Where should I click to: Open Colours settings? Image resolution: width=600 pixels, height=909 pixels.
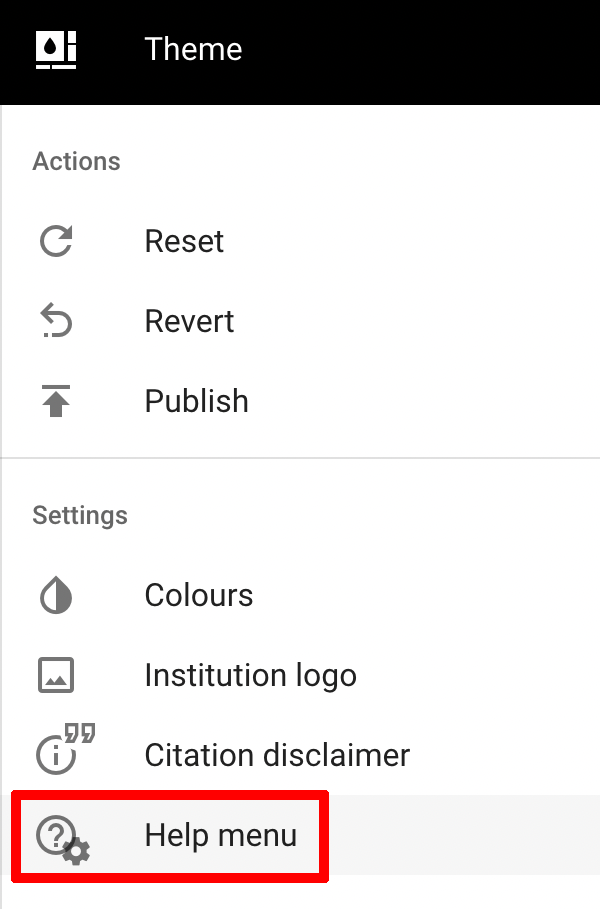[x=198, y=596]
